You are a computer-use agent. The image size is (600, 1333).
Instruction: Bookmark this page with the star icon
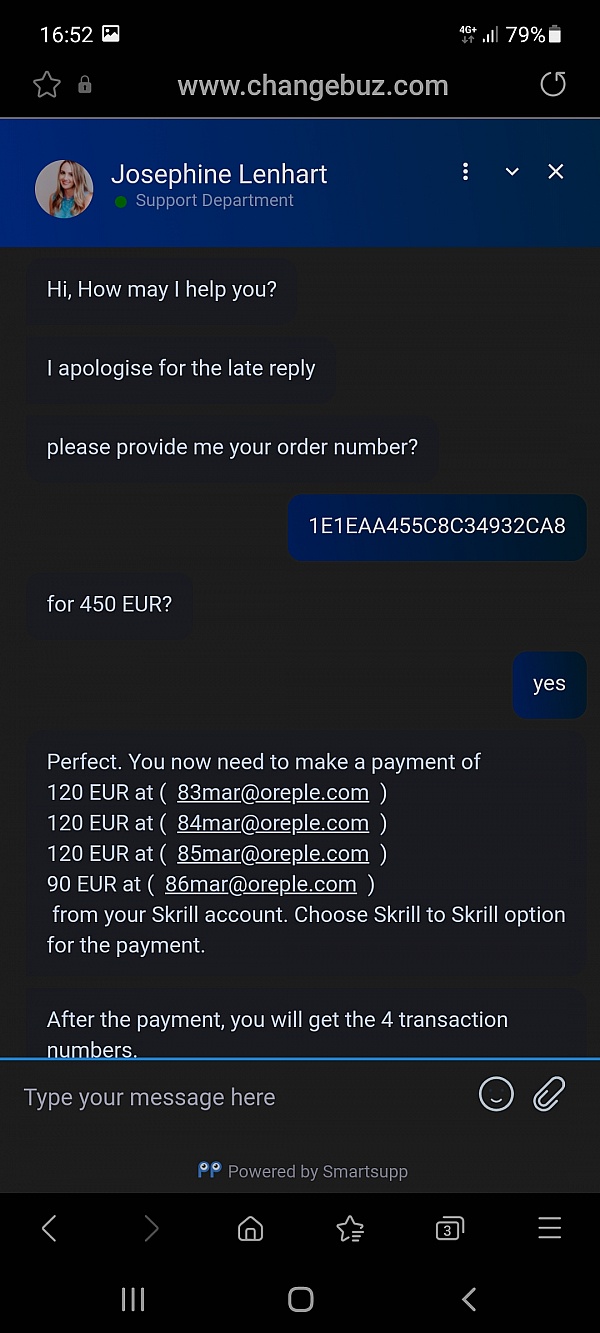pos(47,85)
